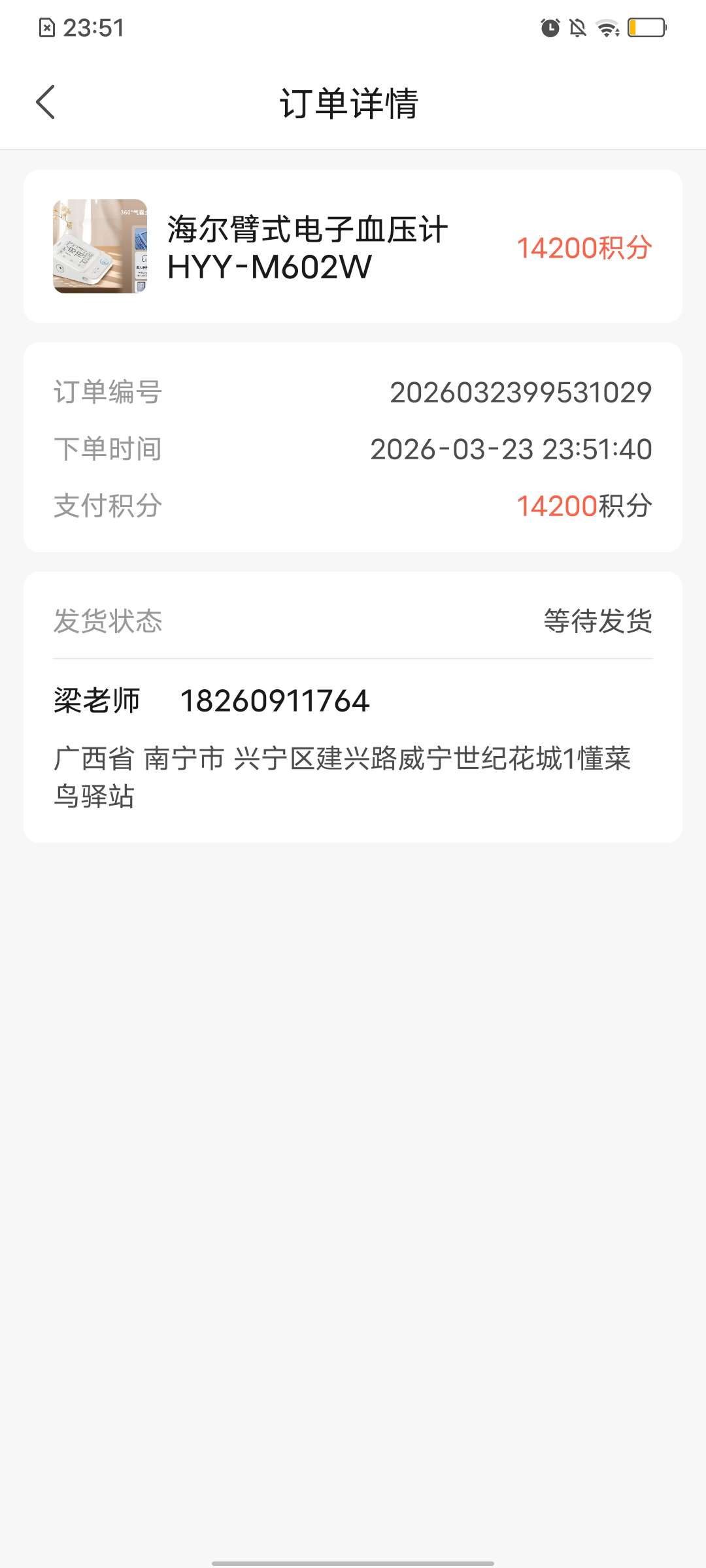The height and width of the screenshot is (1568, 706).
Task: Tap the order number 2026032399531029
Action: point(520,392)
